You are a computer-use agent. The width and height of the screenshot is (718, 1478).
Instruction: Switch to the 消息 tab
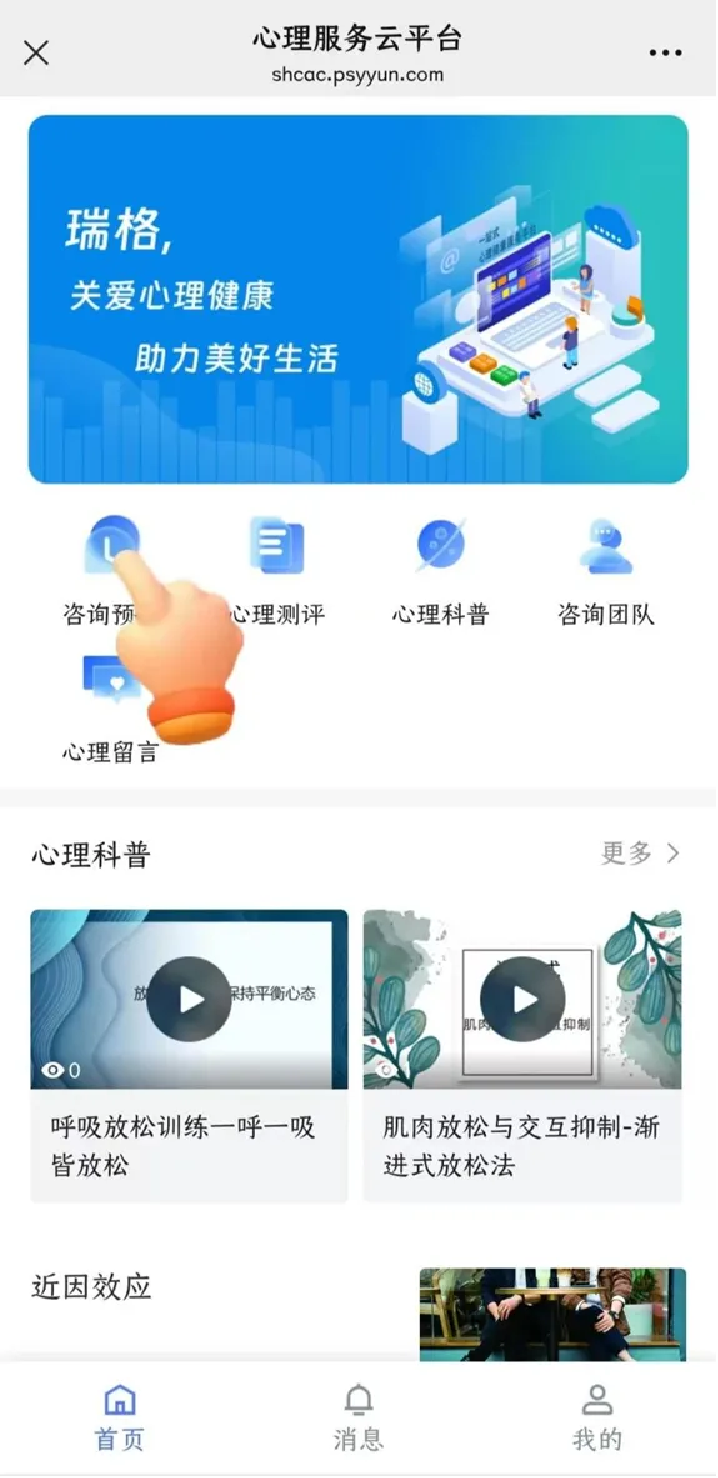[x=358, y=1416]
